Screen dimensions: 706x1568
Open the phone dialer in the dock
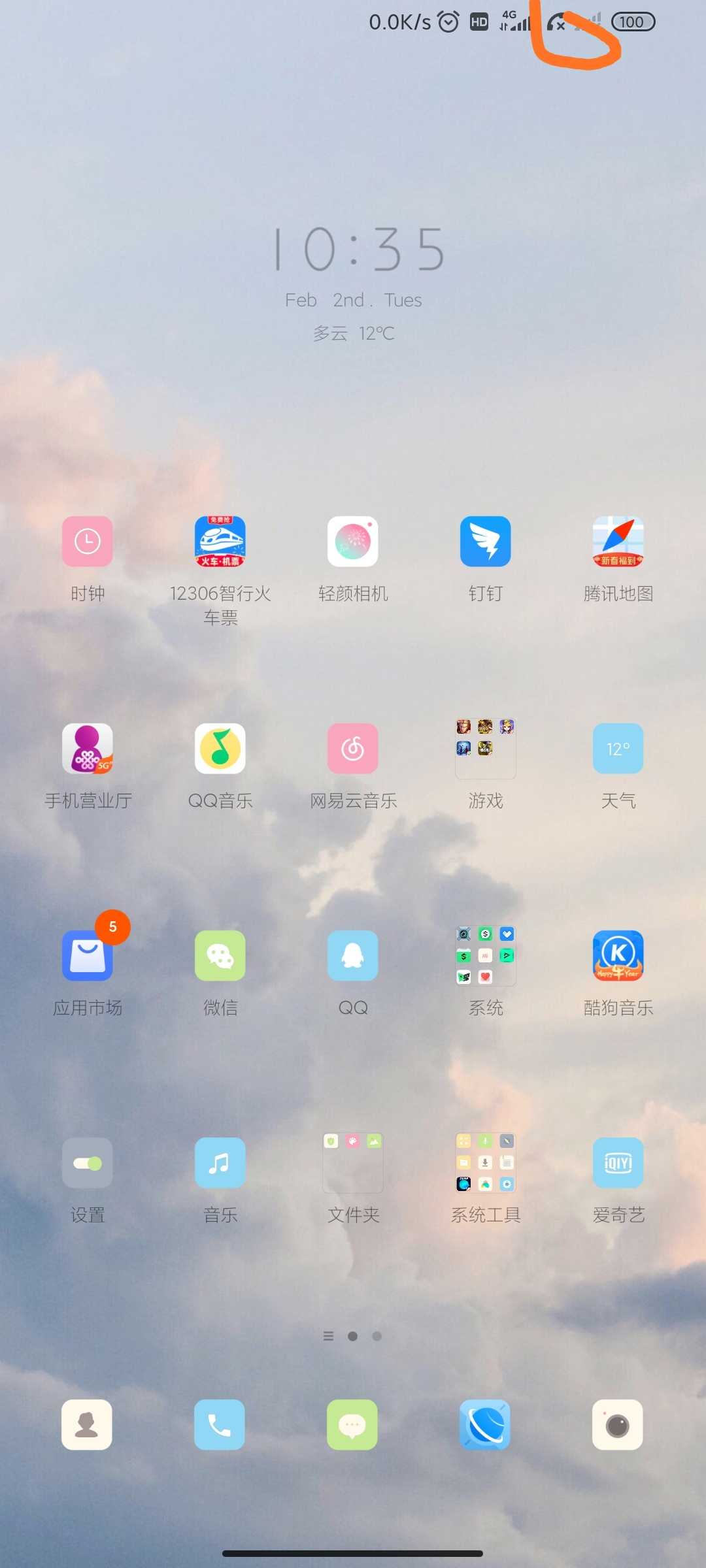(x=220, y=1425)
